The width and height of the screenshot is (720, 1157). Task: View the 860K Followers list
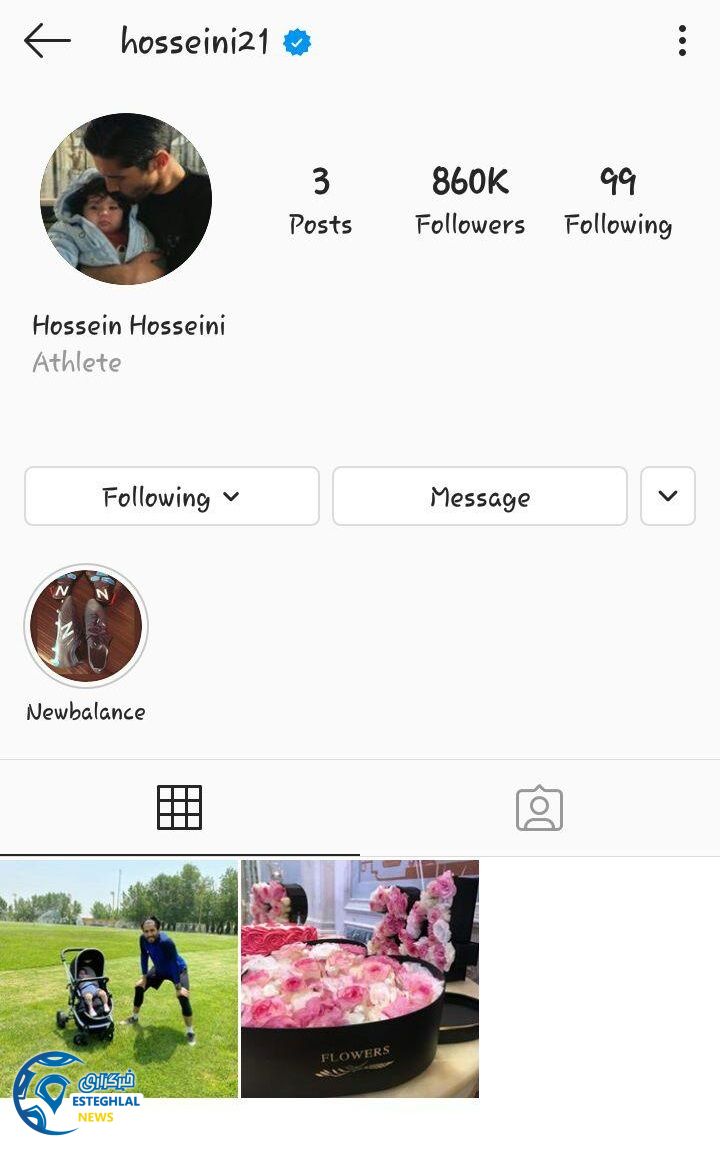[x=470, y=200]
